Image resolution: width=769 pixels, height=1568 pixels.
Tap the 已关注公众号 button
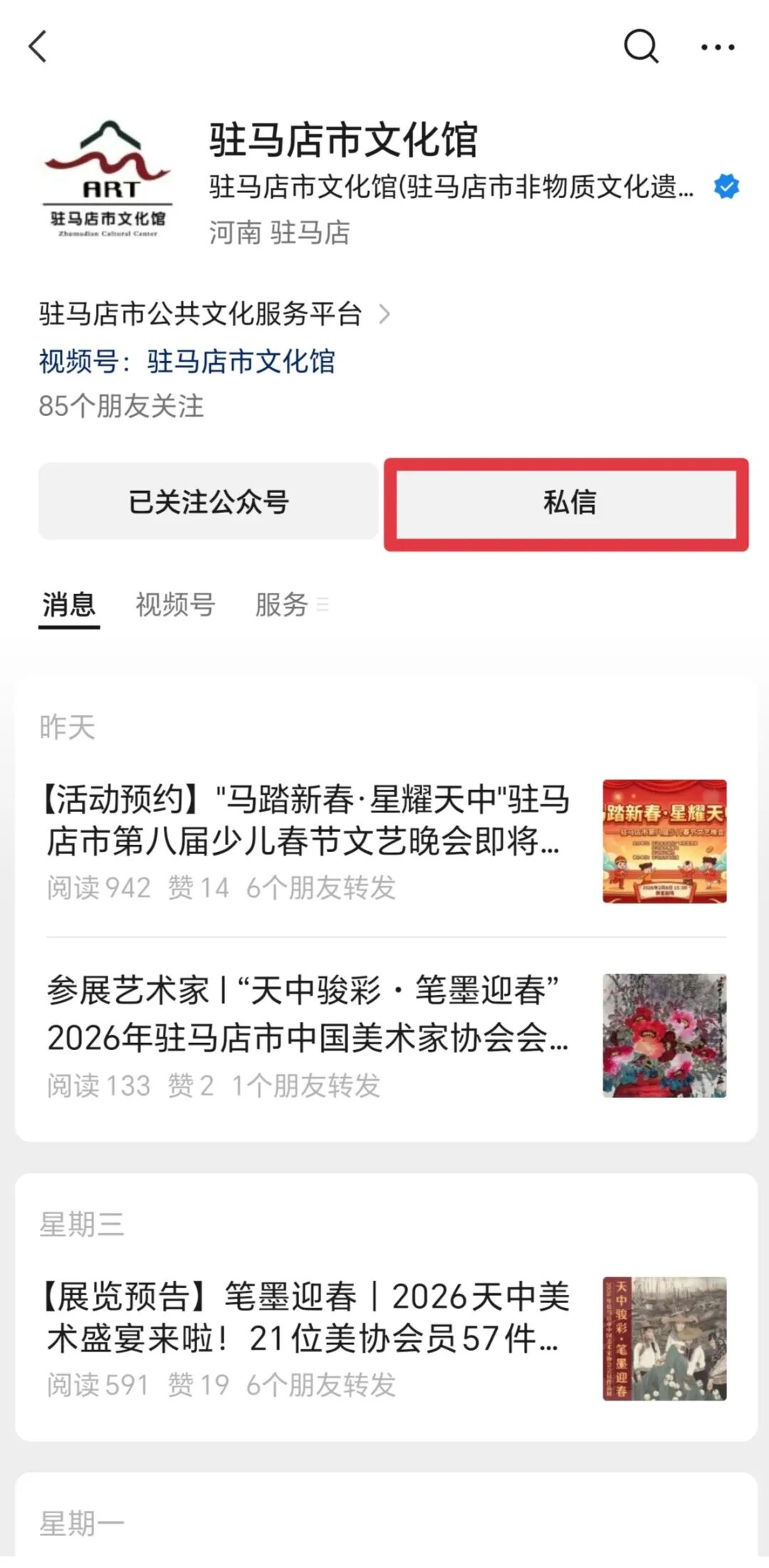[x=208, y=502]
